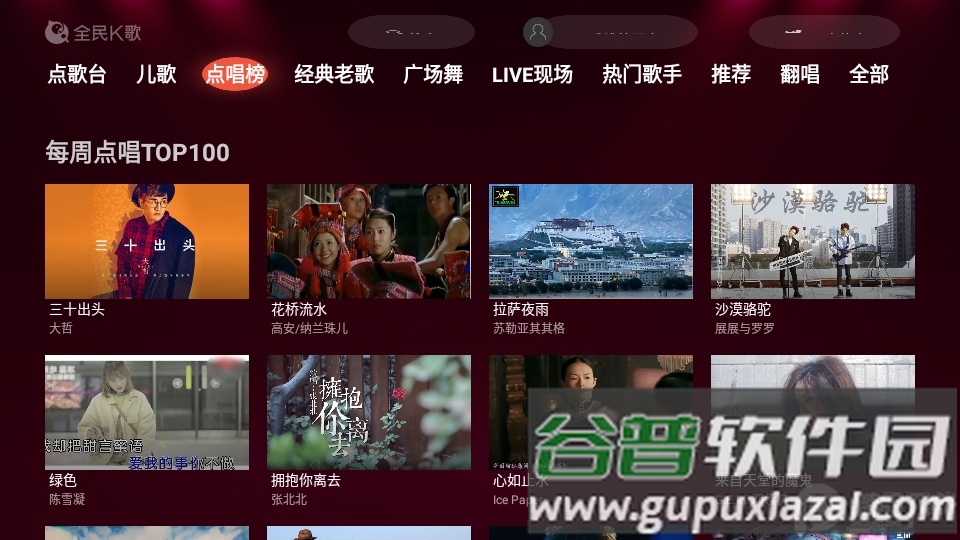The height and width of the screenshot is (540, 960).
Task: Select the 拉萨夜雨 song tile
Action: pos(591,242)
